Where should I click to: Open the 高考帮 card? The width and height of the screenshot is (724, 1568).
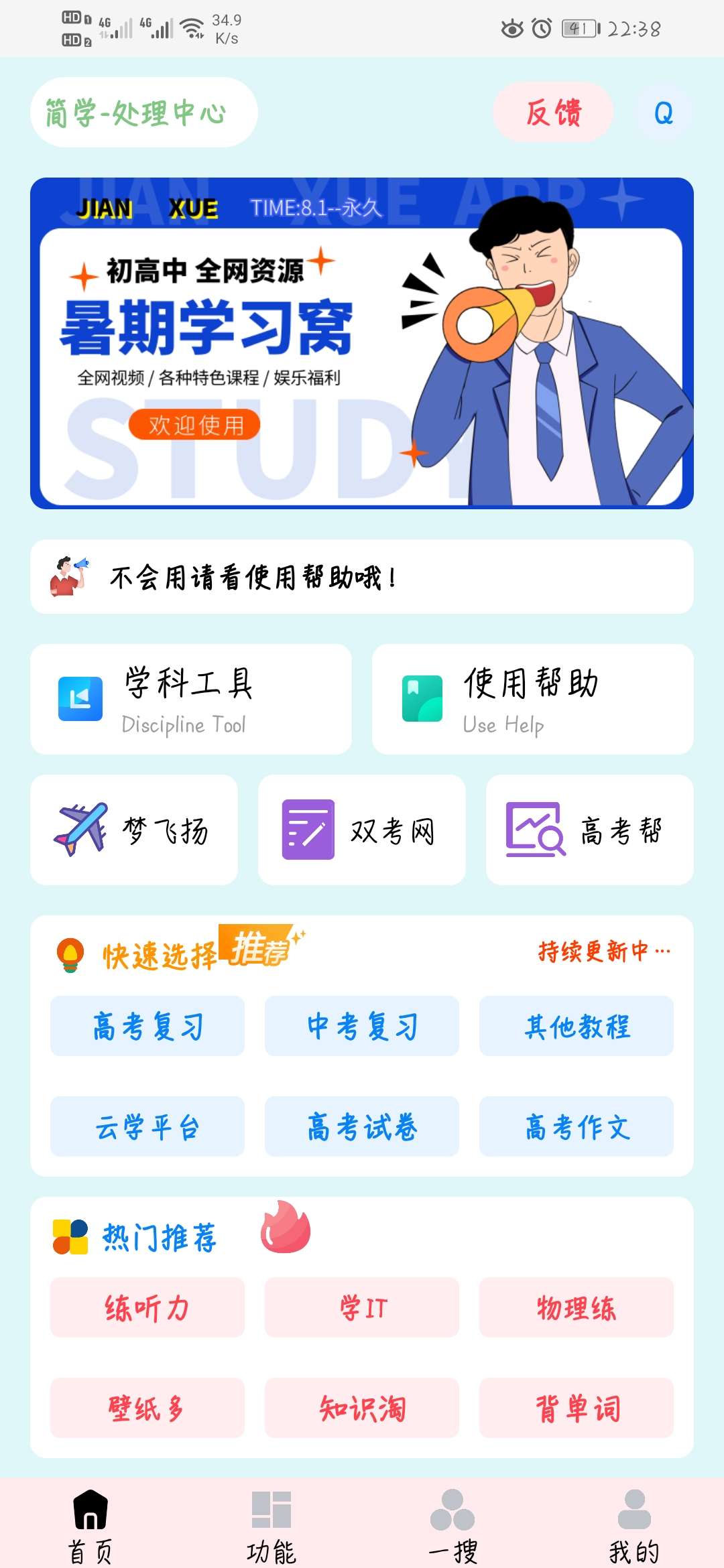click(590, 830)
